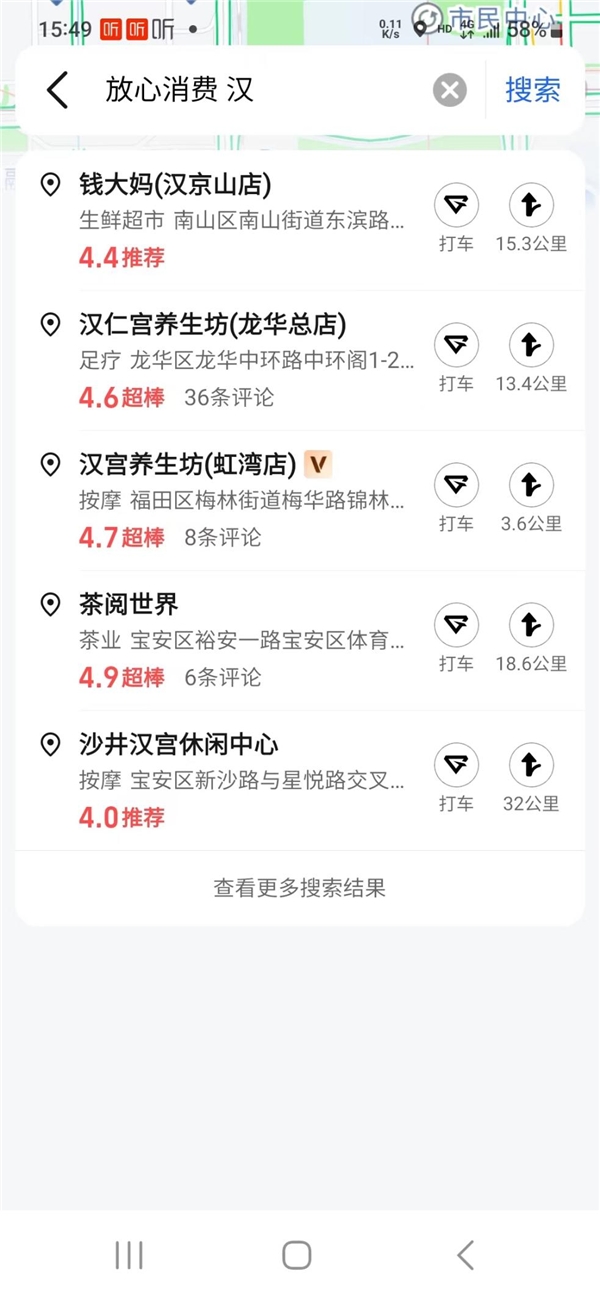Go to the system home screen
Screen dimensions: 600x1300
tap(297, 1255)
